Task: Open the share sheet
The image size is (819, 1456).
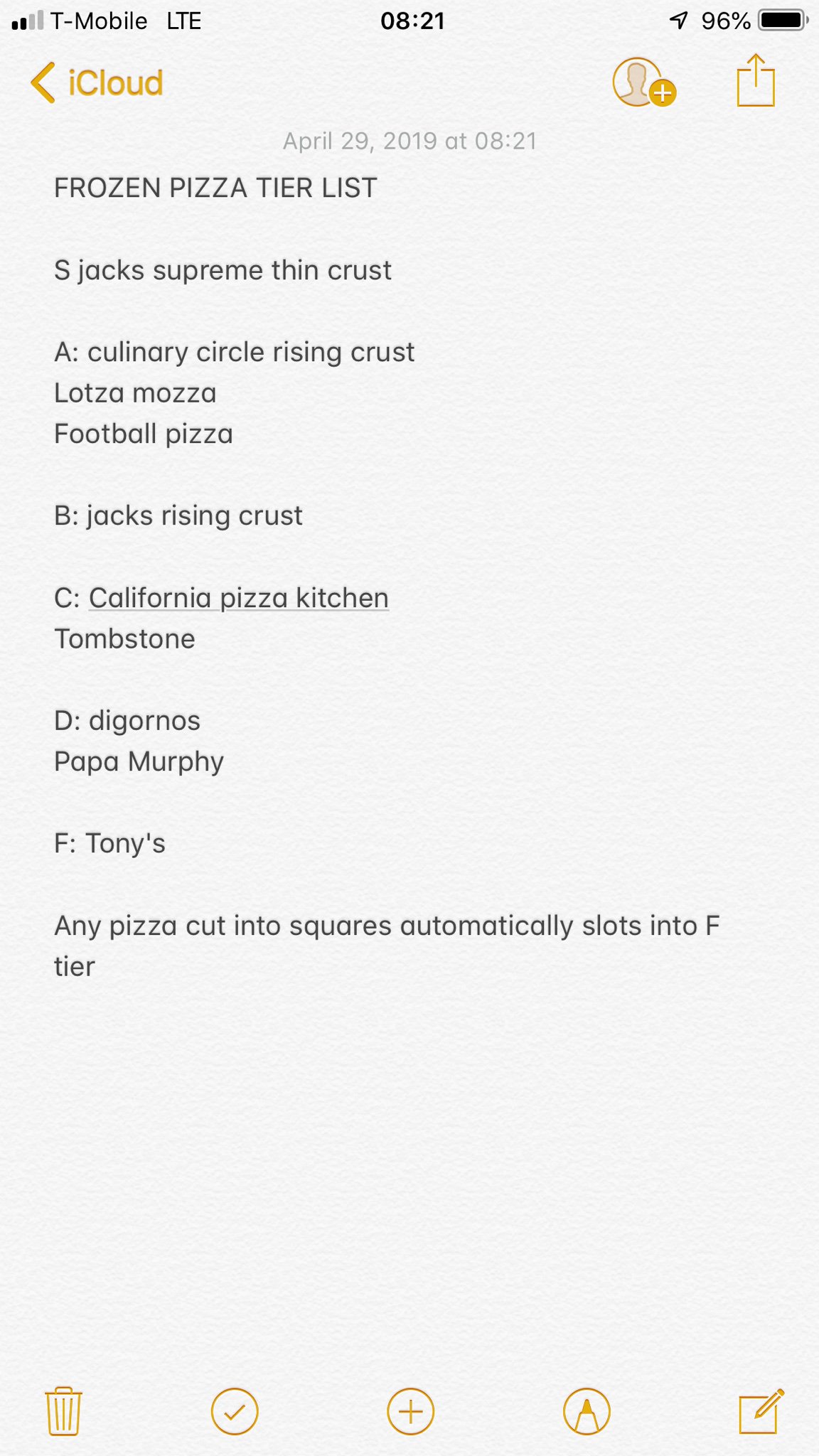Action: [x=755, y=80]
